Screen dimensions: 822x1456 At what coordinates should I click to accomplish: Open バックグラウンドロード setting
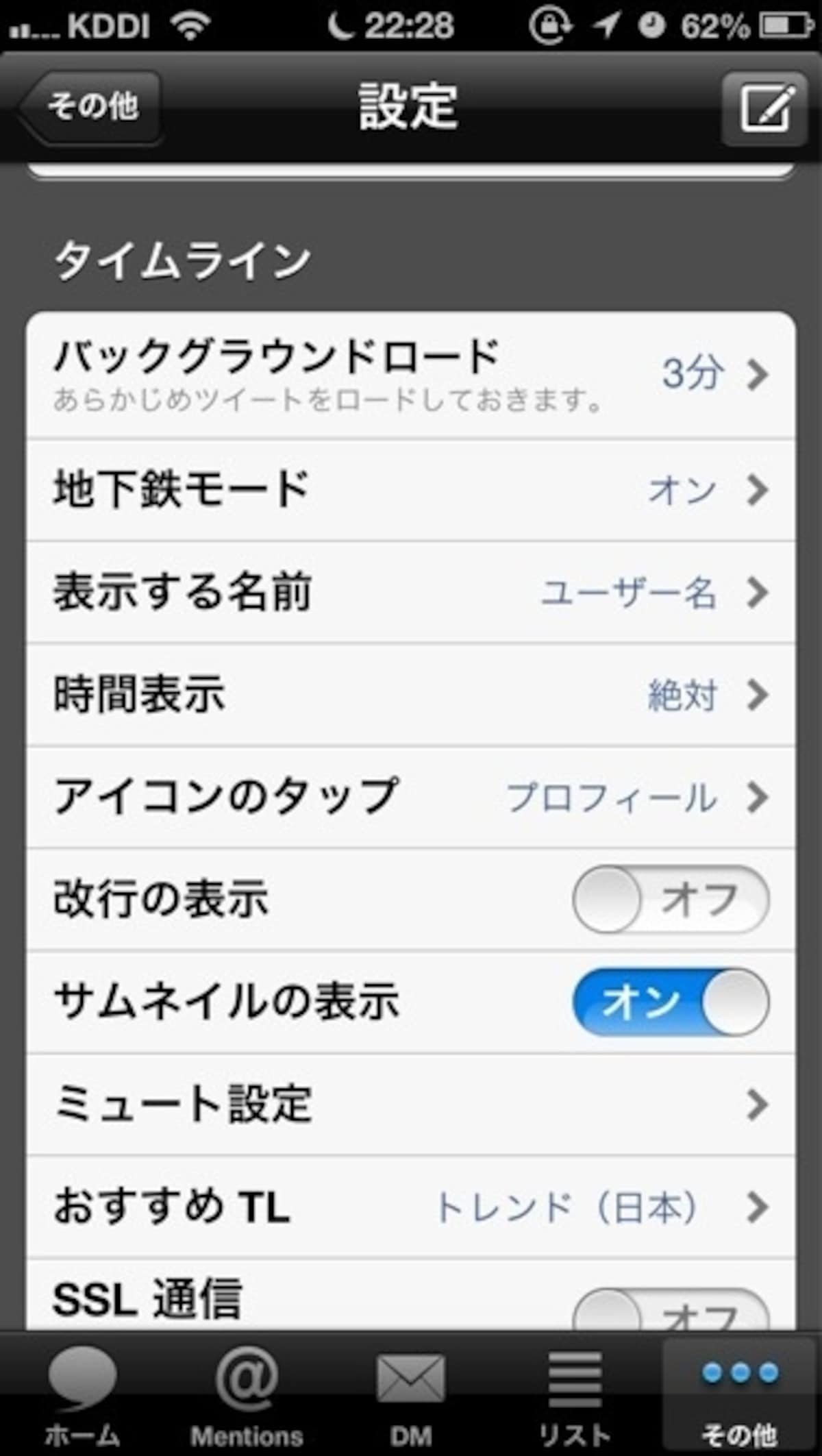click(411, 375)
